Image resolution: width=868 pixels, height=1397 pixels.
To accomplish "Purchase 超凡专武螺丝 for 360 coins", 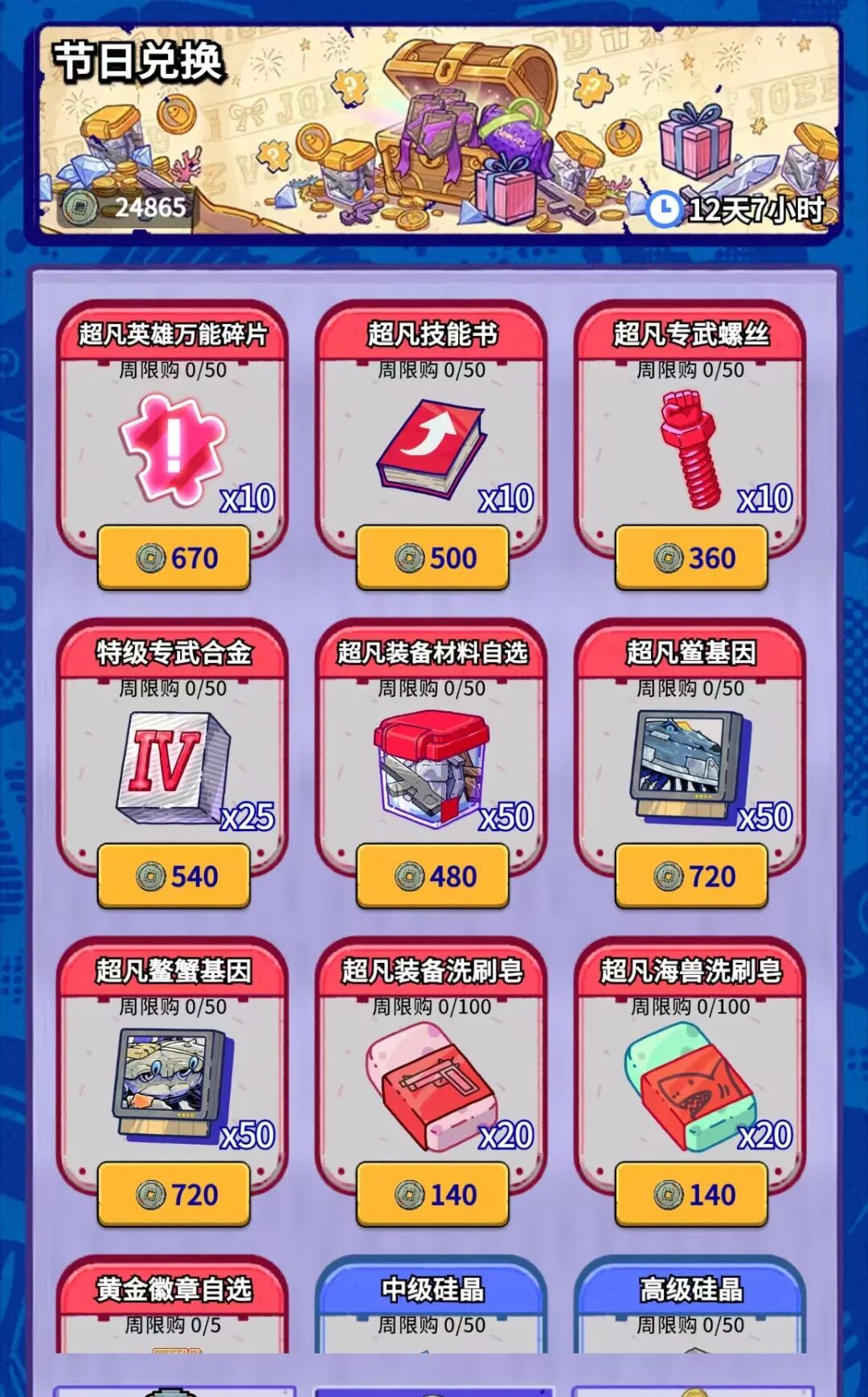I will pos(691,558).
